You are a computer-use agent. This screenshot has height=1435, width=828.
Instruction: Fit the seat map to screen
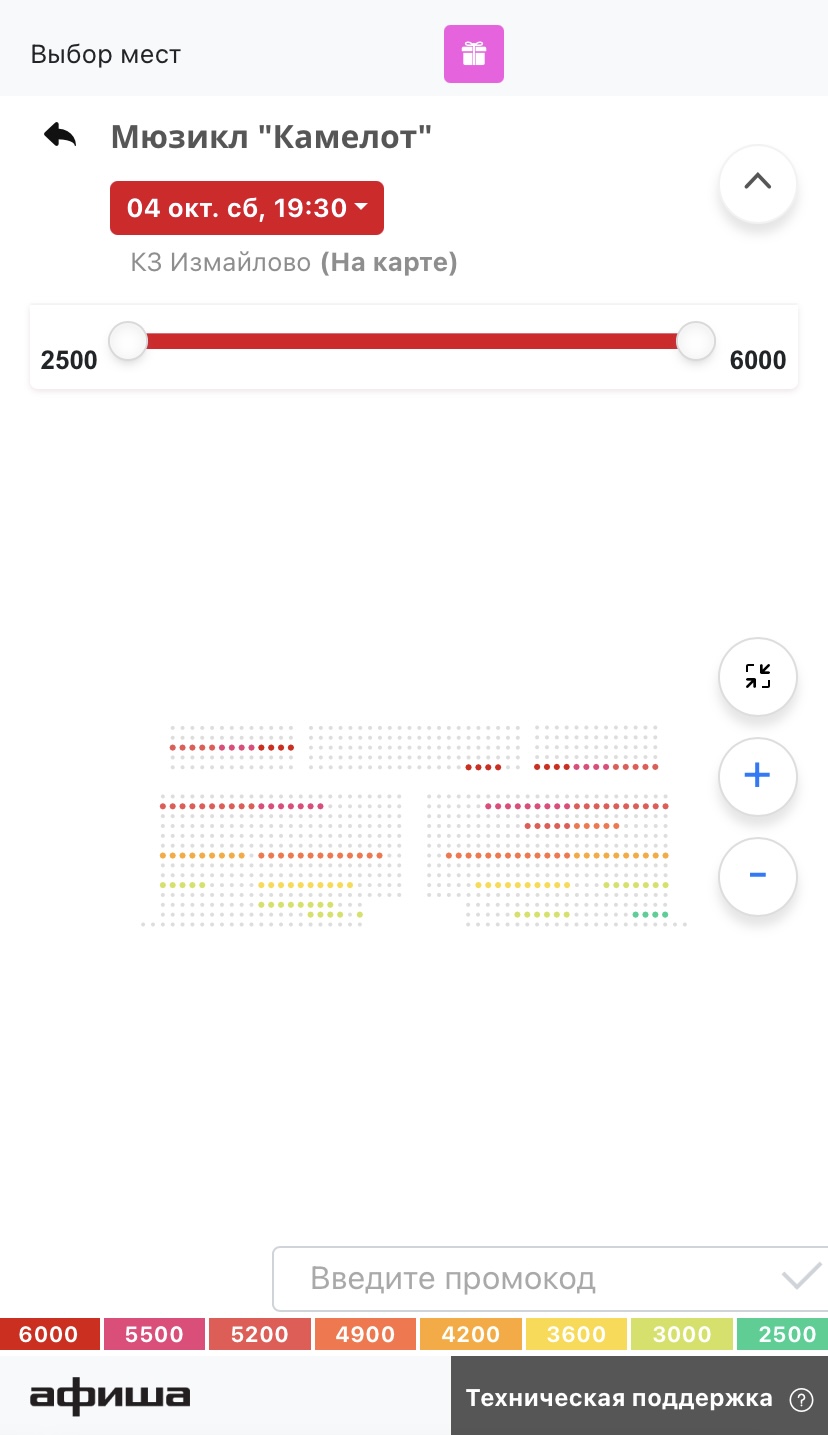click(758, 676)
